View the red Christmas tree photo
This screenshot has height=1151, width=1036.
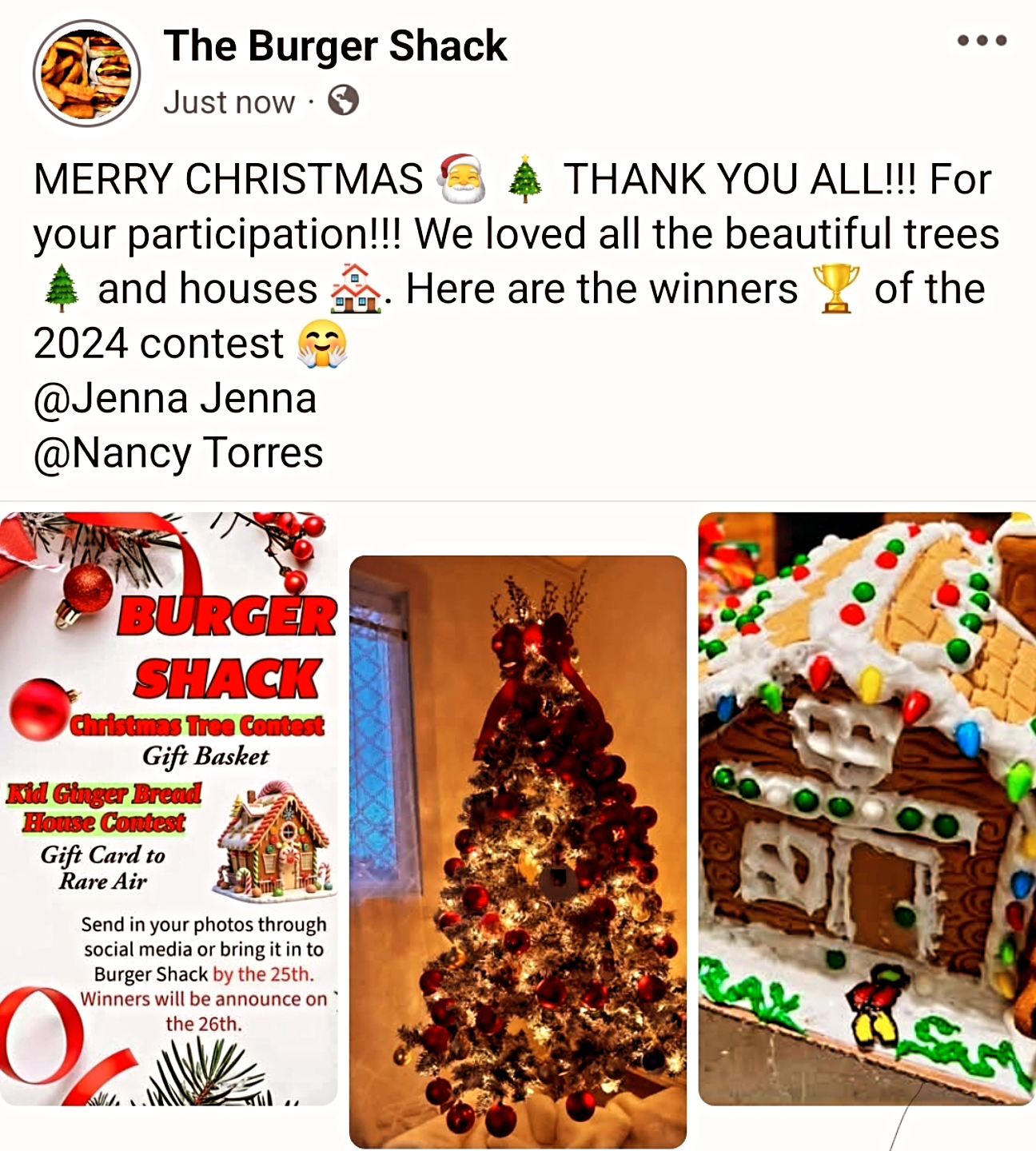(518, 851)
